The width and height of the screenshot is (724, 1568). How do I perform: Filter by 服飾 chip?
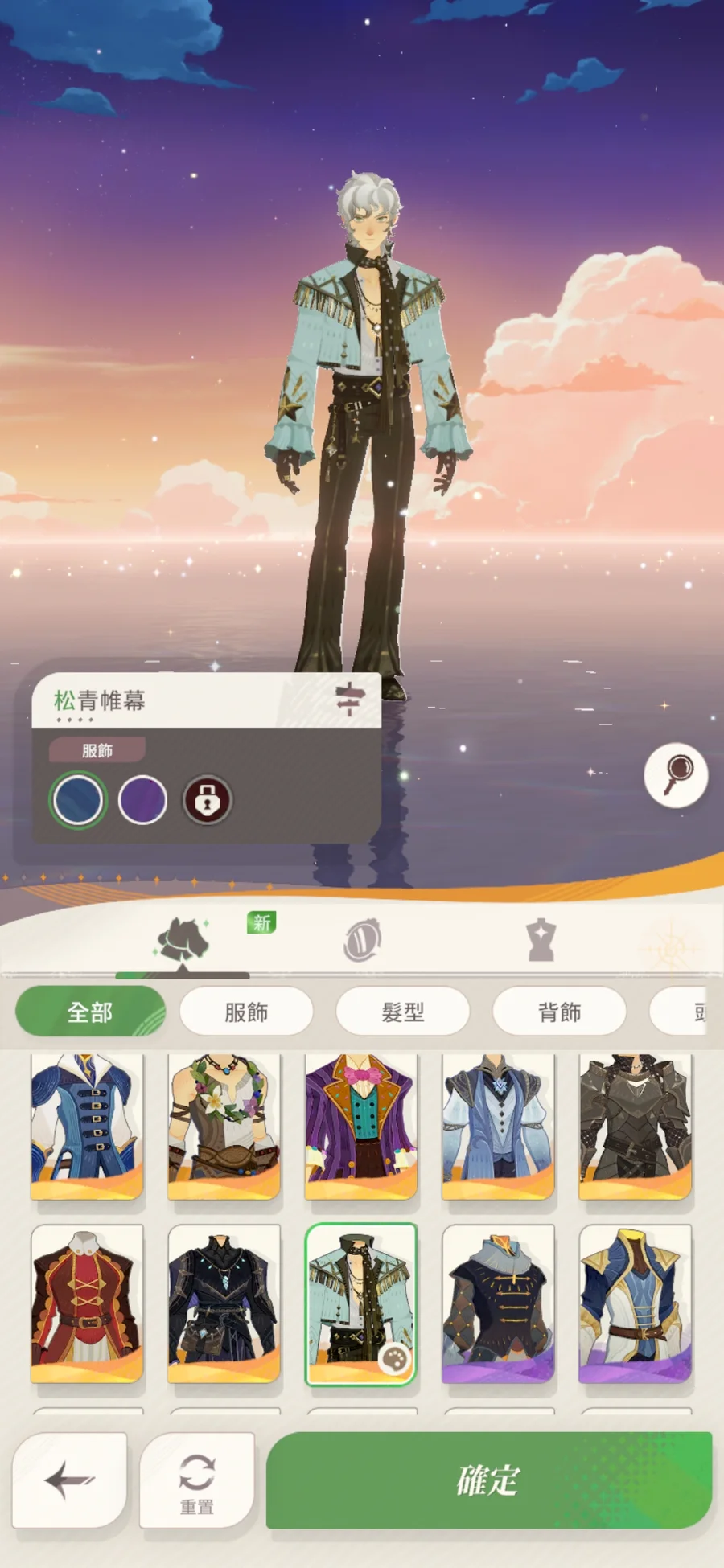(246, 1012)
